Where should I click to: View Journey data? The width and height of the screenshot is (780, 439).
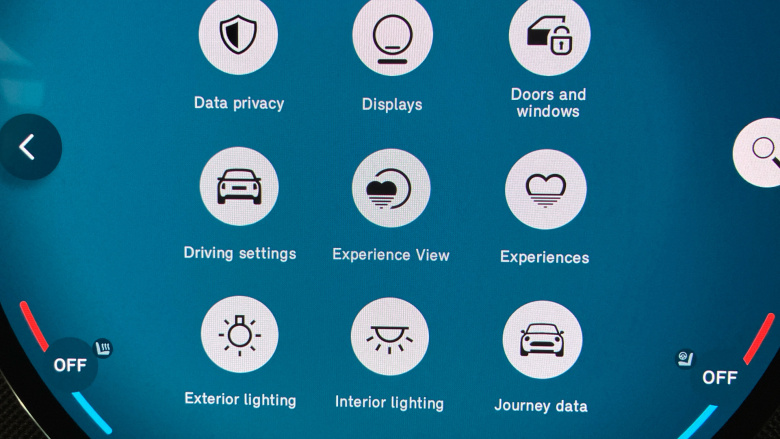(542, 340)
